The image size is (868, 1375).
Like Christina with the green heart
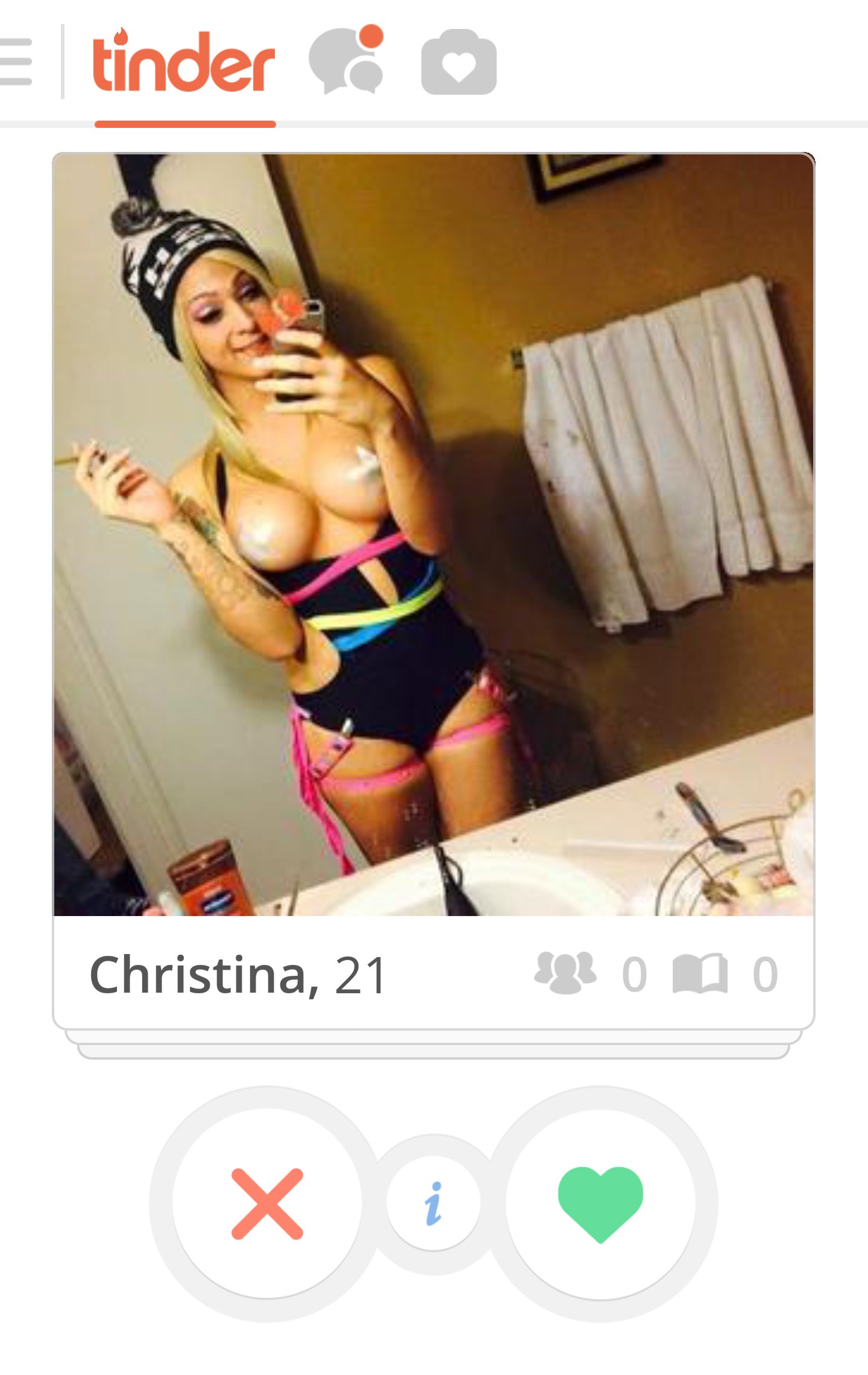600,1204
